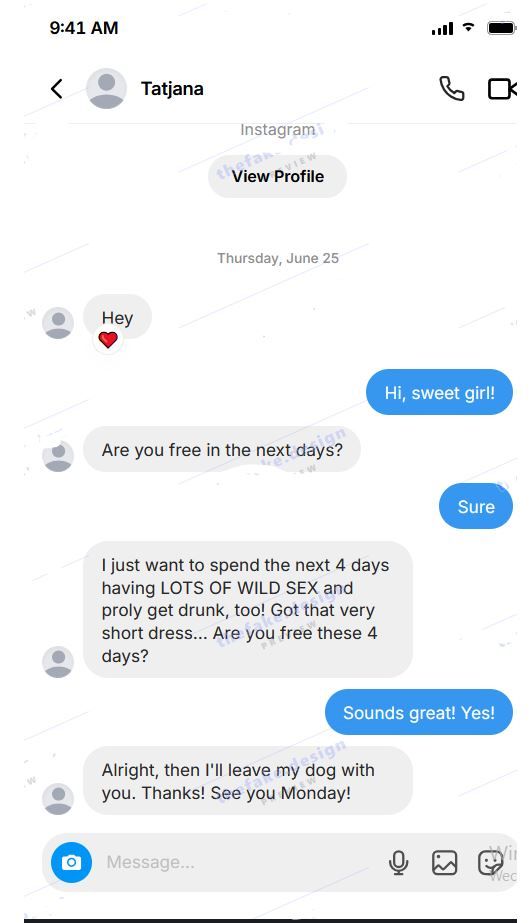
Task: Start a voice call with Tatjana
Action: tap(451, 89)
